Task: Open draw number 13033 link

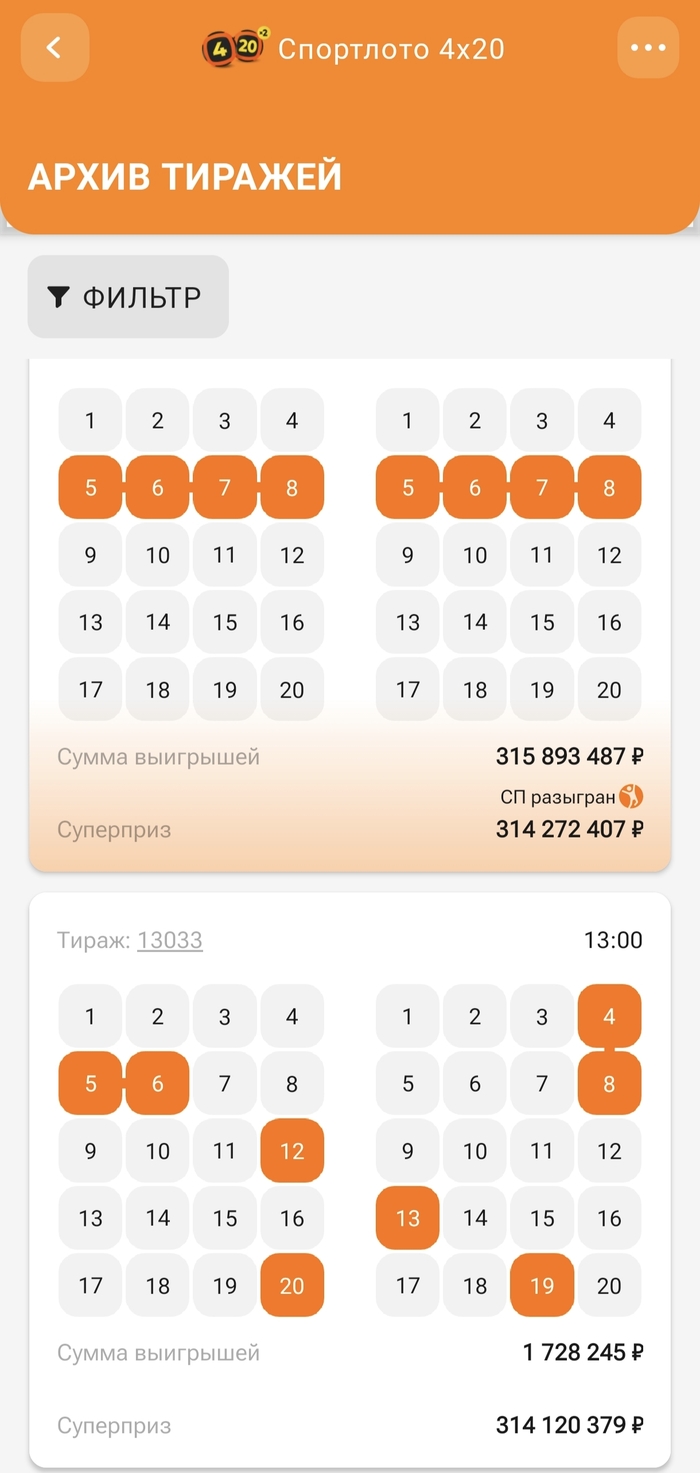Action: pos(169,940)
